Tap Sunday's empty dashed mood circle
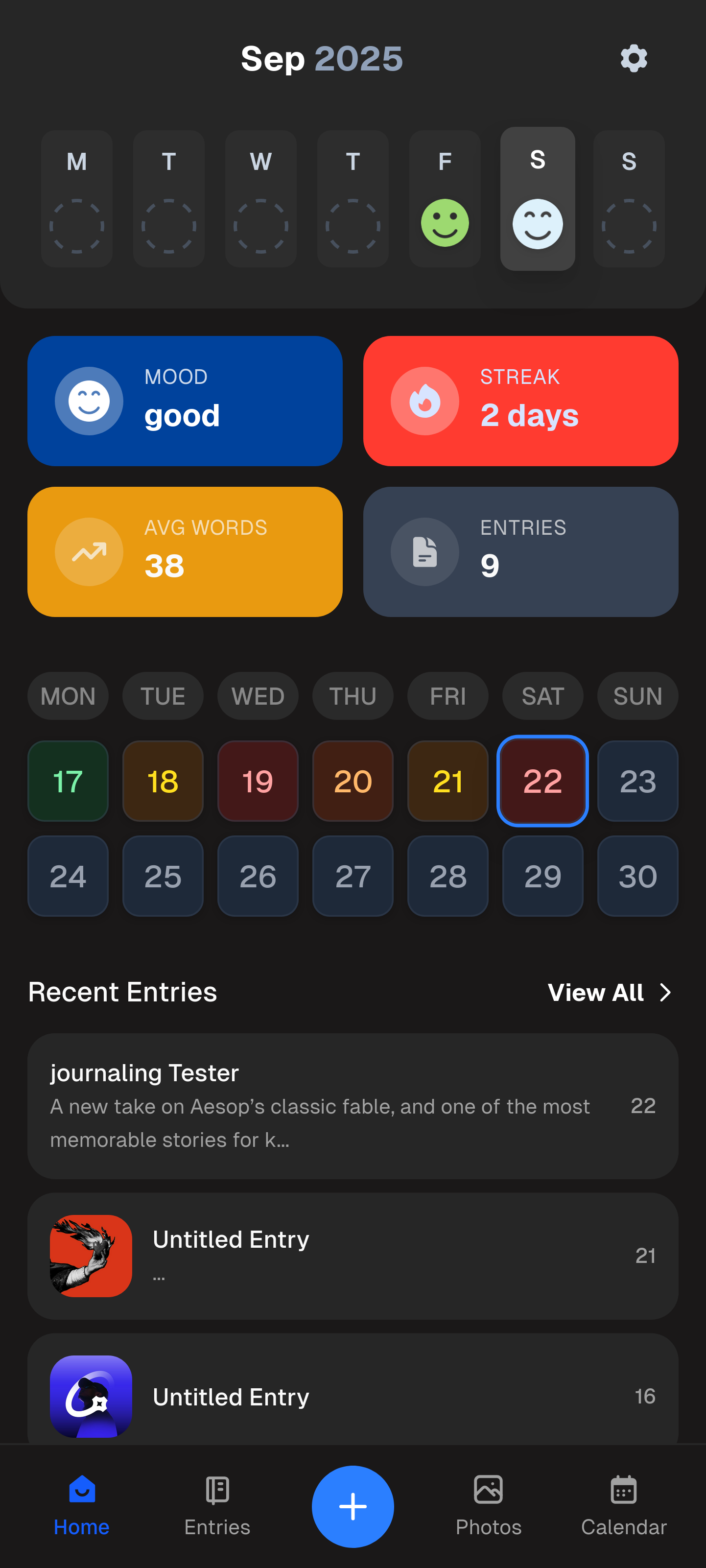706x1568 pixels. pyautogui.click(x=629, y=226)
